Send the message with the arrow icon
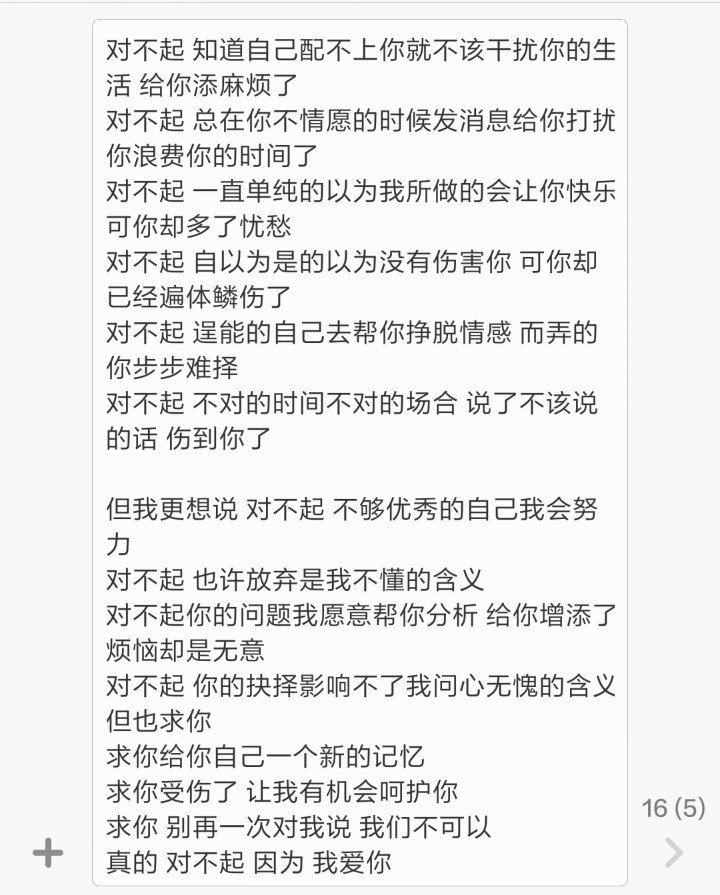The image size is (720, 895). 674,852
